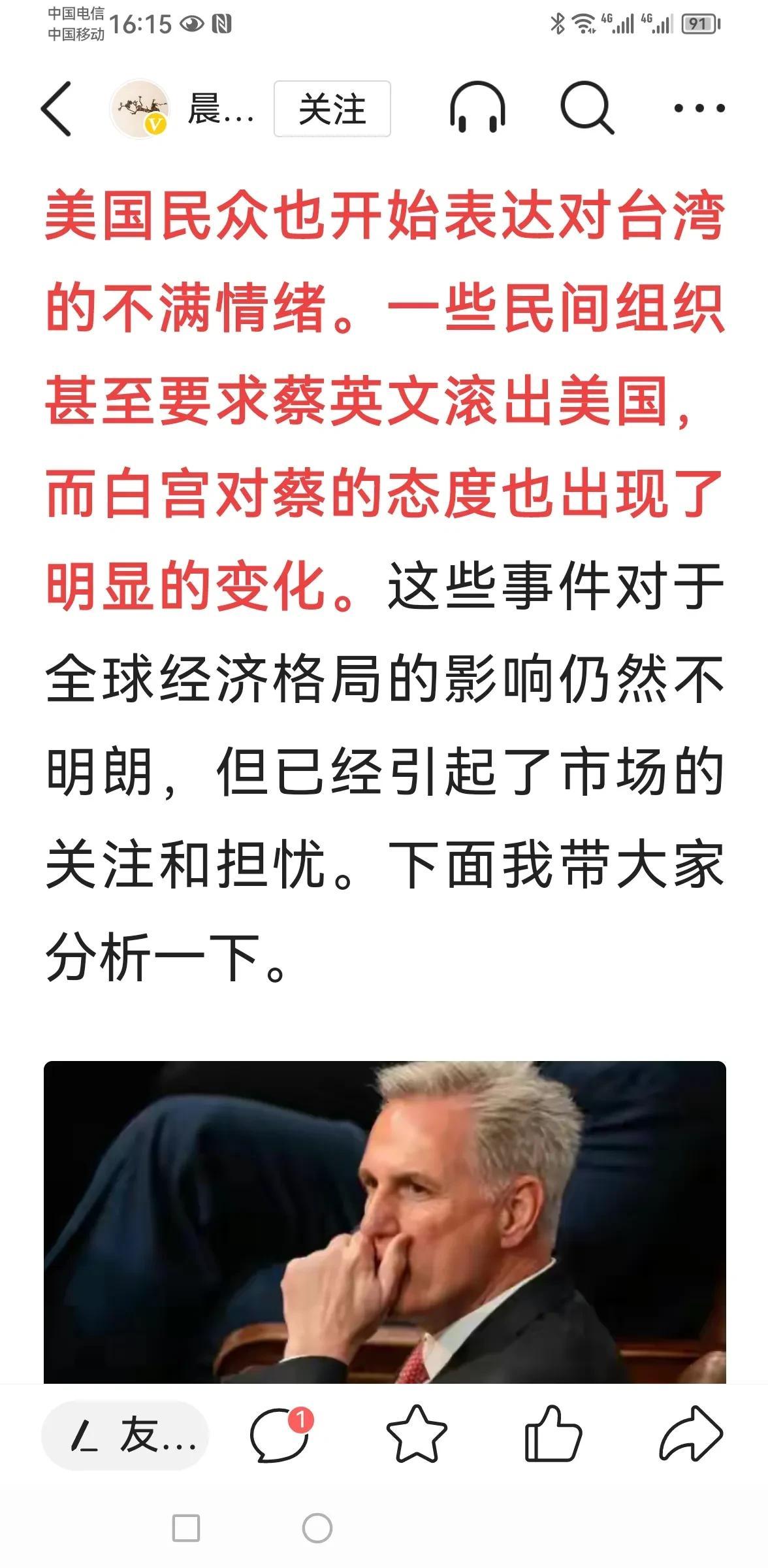Image resolution: width=768 pixels, height=1568 pixels.
Task: Open recent apps with the square button
Action: coord(186,1528)
